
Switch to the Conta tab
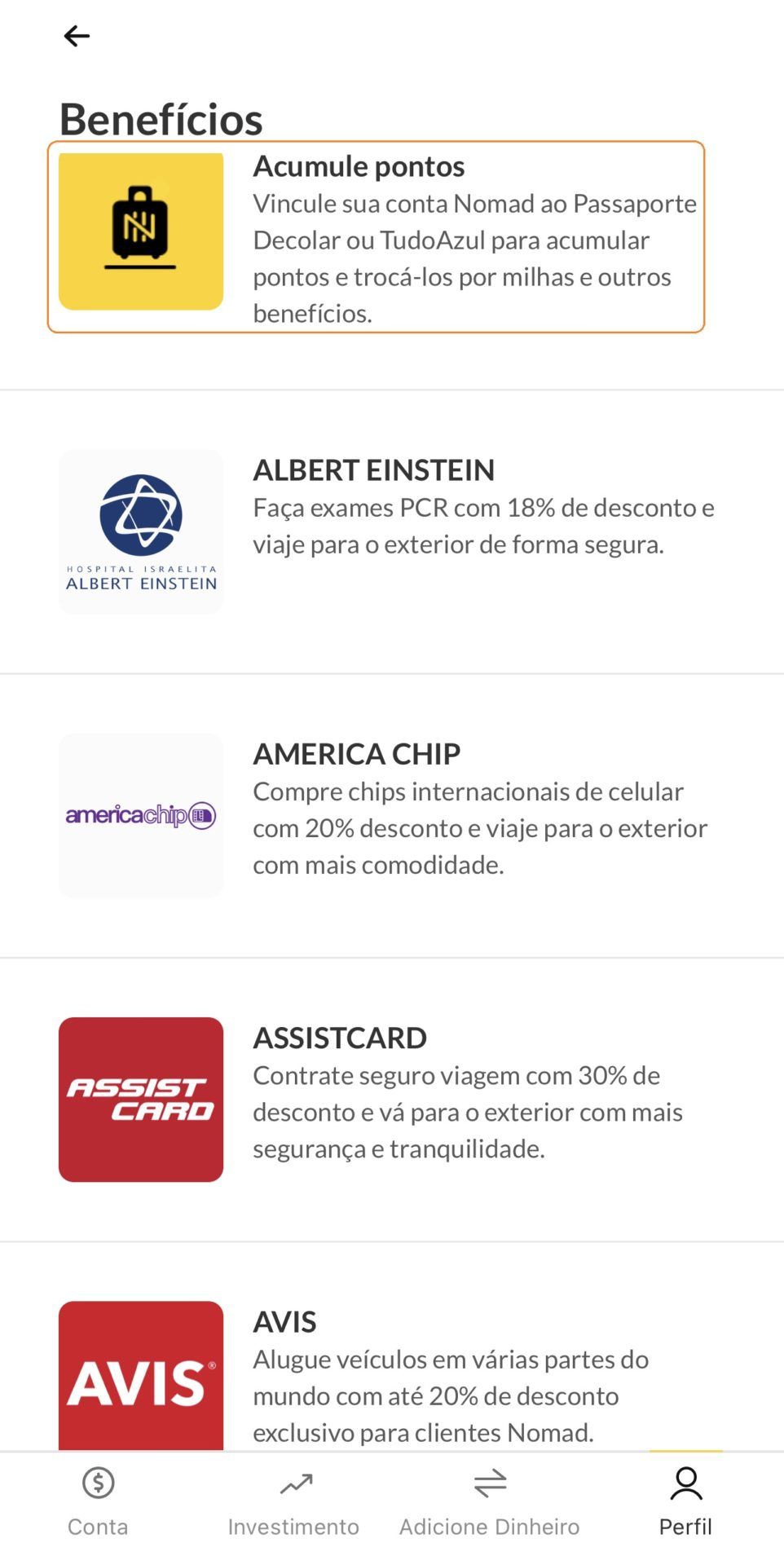(x=98, y=1502)
